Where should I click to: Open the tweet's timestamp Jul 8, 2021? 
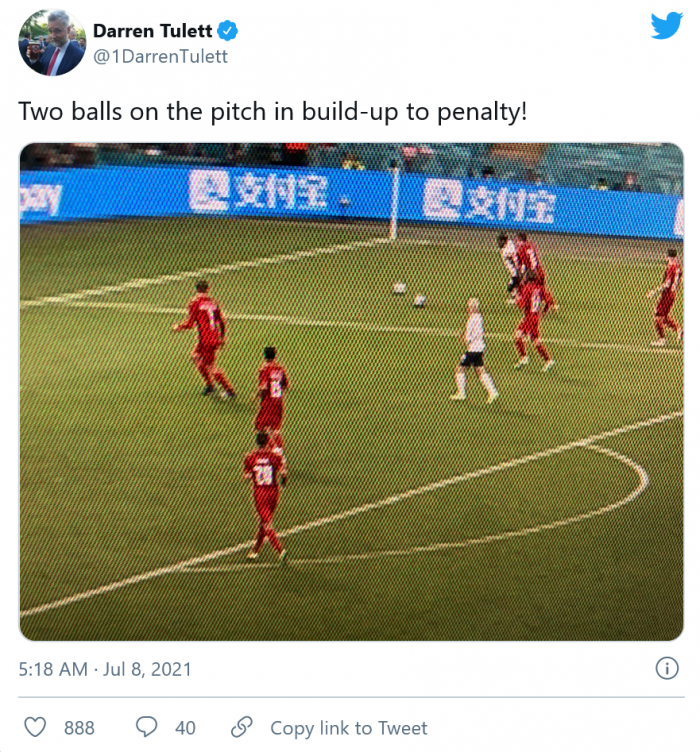[x=105, y=668]
